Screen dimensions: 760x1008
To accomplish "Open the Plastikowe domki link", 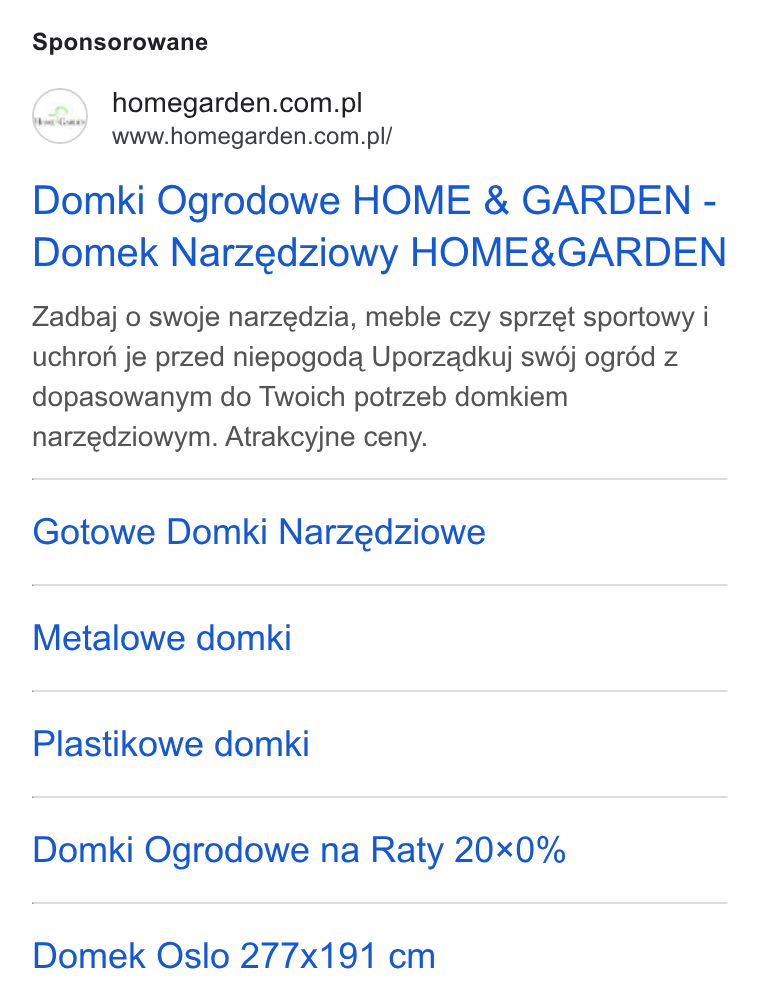I will [171, 744].
